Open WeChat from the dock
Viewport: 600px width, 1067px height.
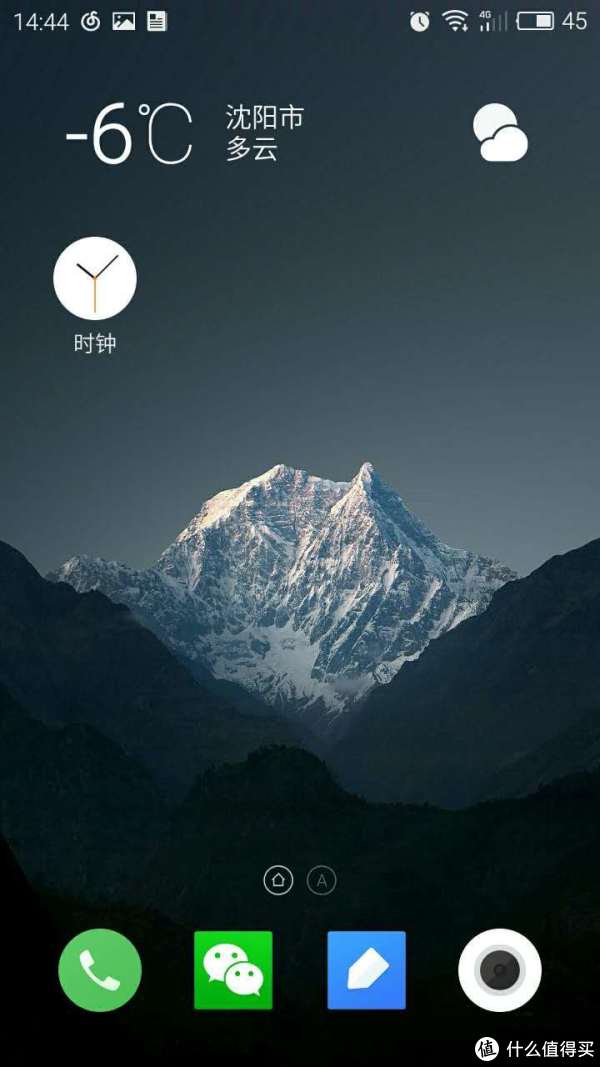233,970
